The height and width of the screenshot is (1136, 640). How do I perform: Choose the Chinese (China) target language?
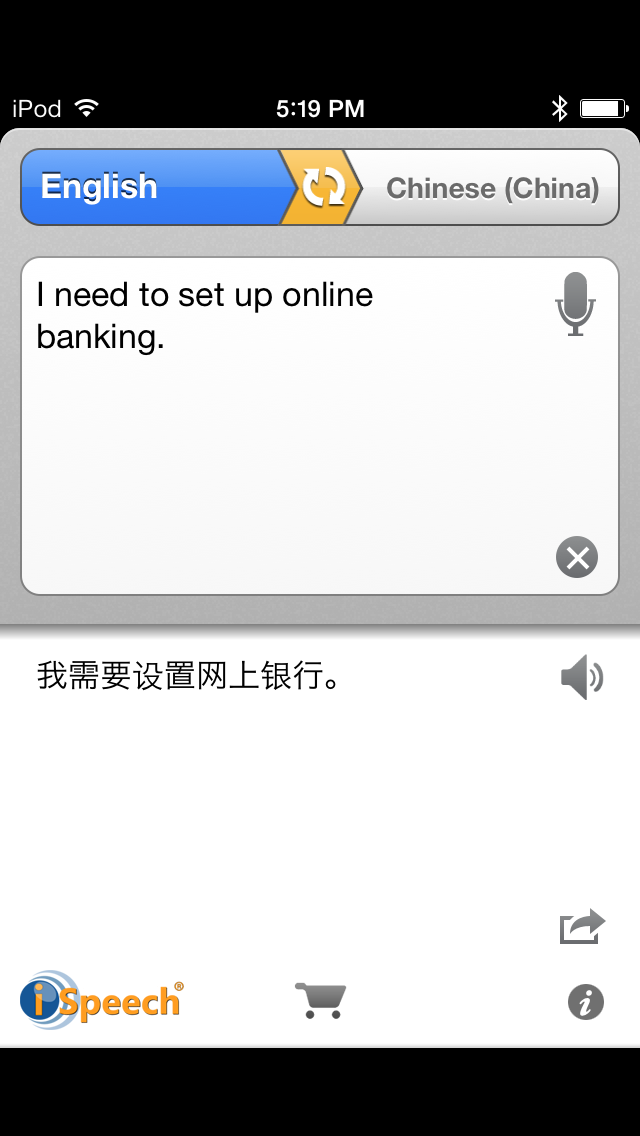tap(486, 187)
